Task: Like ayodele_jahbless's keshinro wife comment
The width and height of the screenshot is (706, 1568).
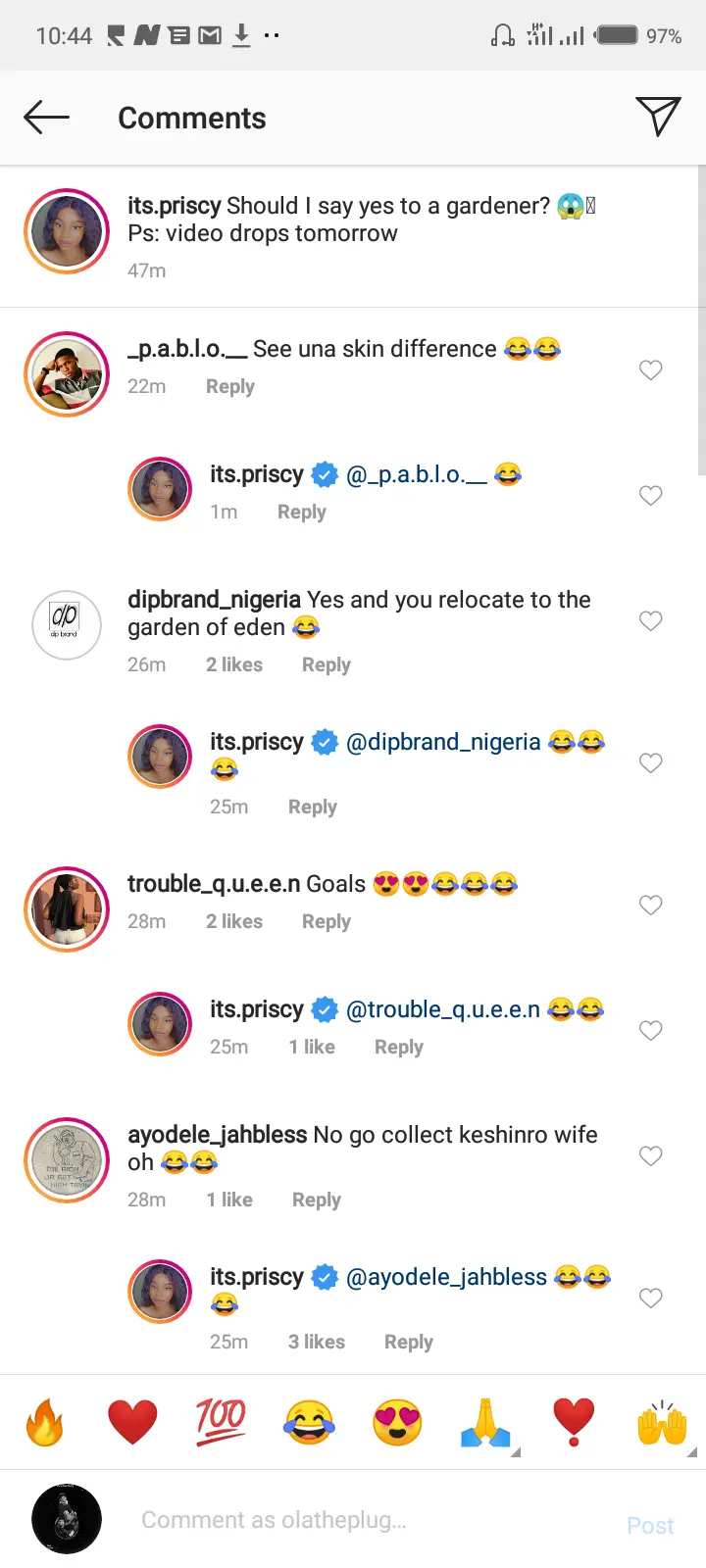Action: (x=650, y=1155)
